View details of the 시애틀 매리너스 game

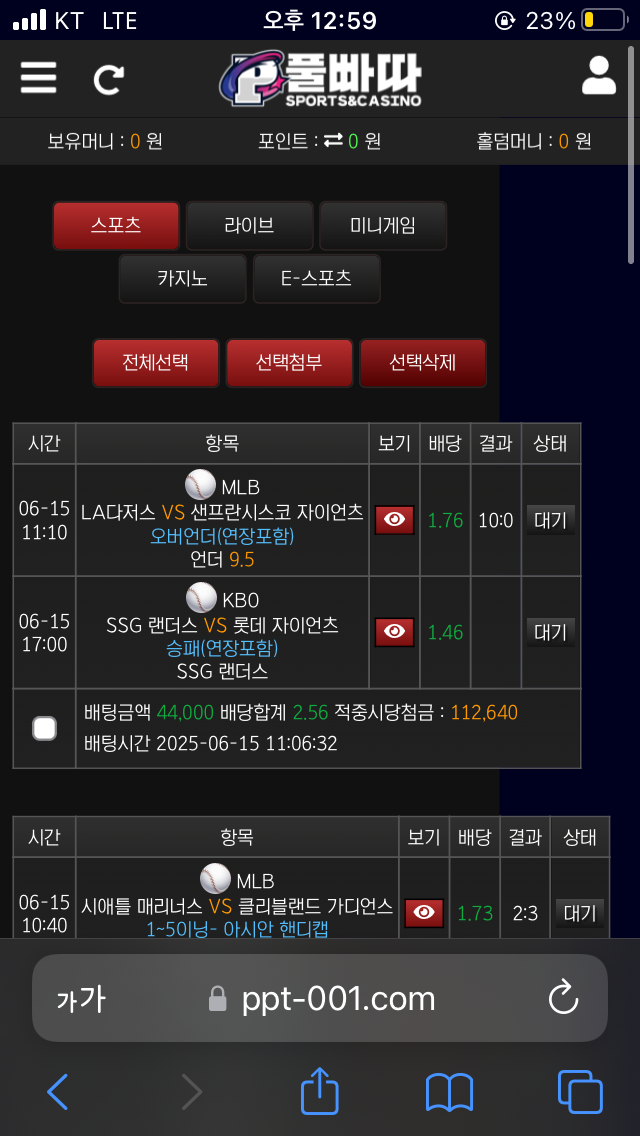(424, 913)
